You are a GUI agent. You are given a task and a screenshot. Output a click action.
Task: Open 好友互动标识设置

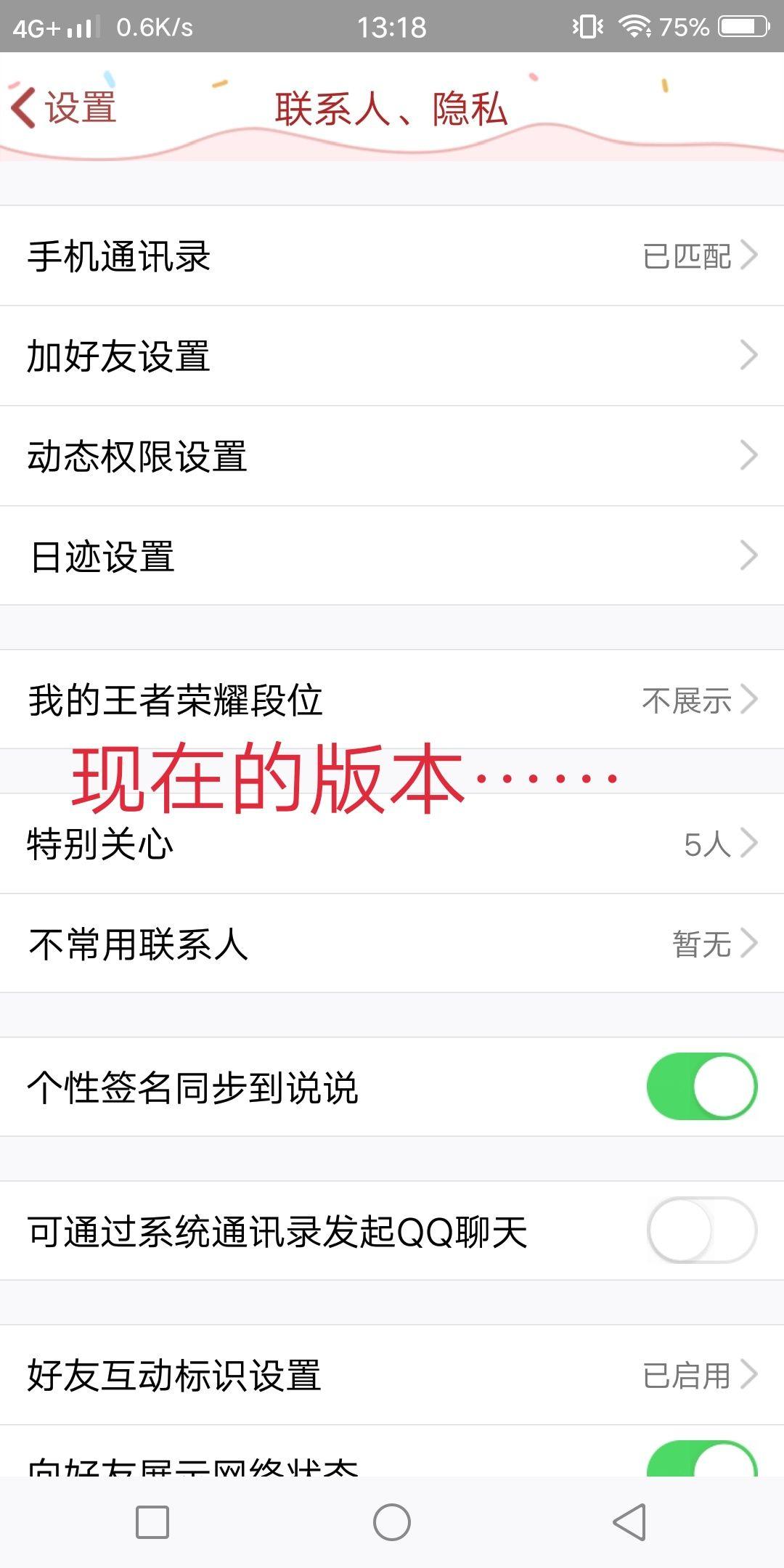[x=392, y=1375]
